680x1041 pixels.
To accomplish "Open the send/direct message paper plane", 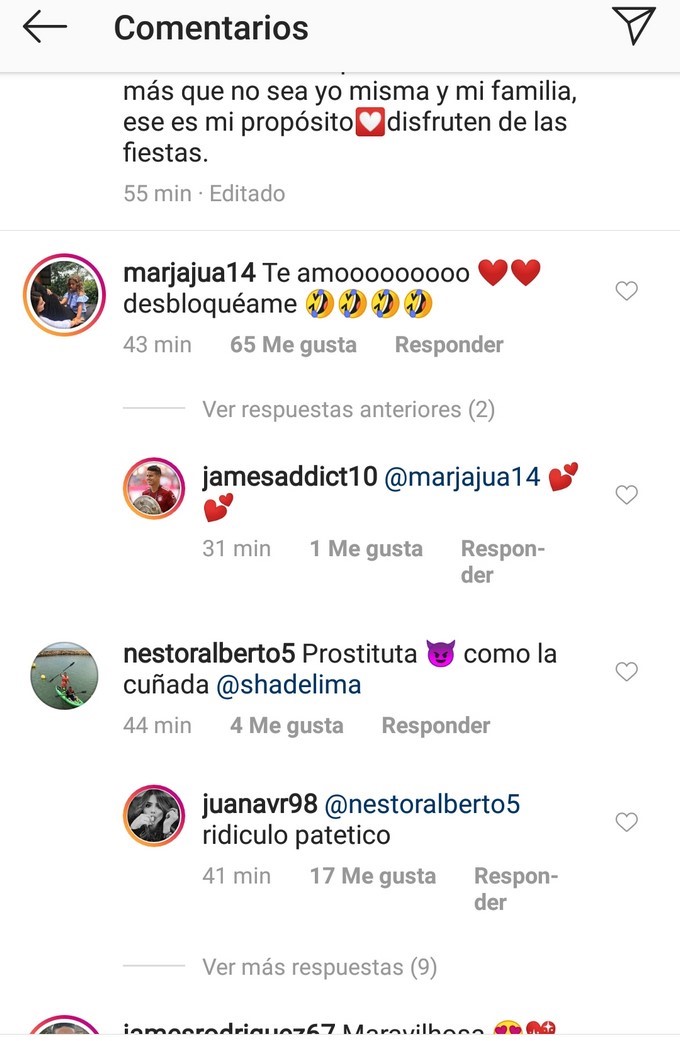I will pos(633,26).
